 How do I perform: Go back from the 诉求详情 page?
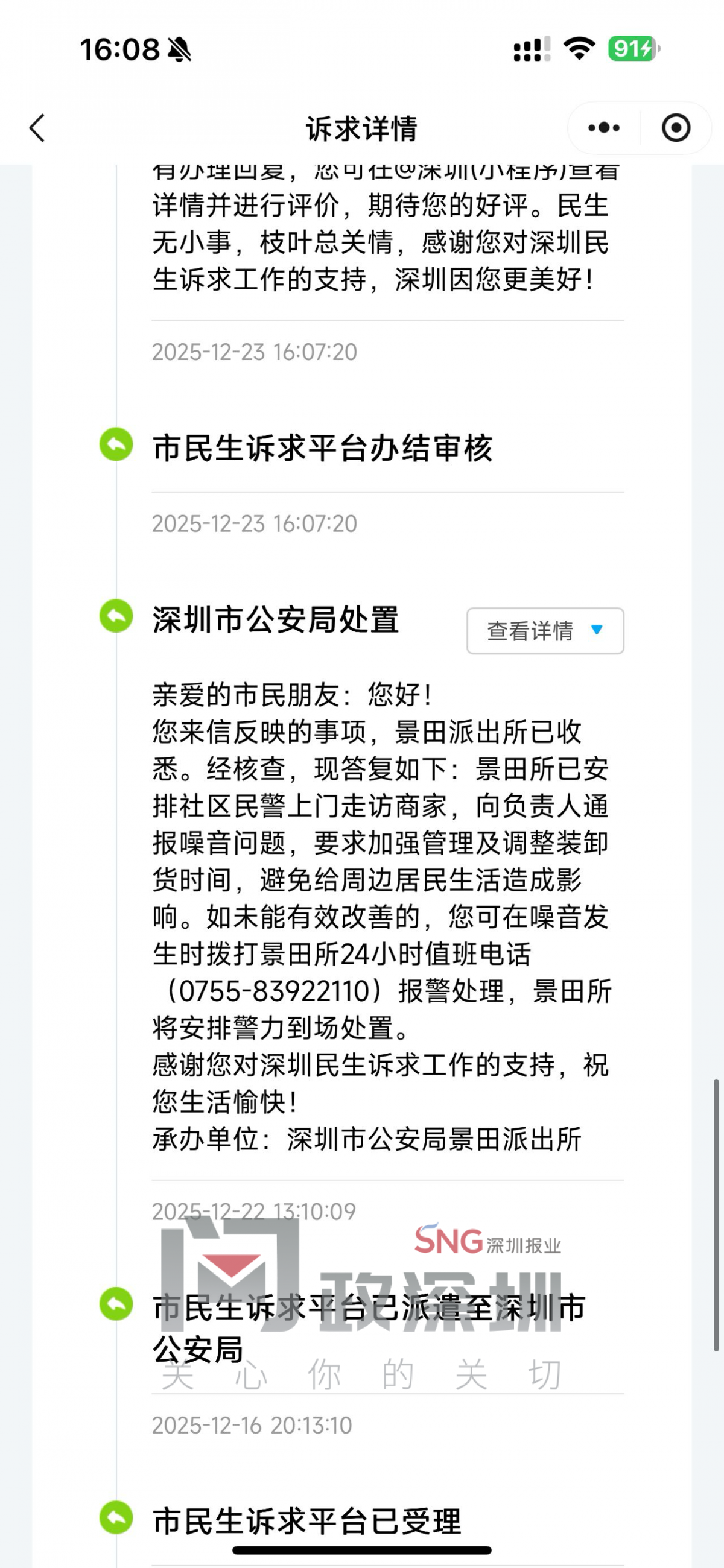click(x=38, y=128)
